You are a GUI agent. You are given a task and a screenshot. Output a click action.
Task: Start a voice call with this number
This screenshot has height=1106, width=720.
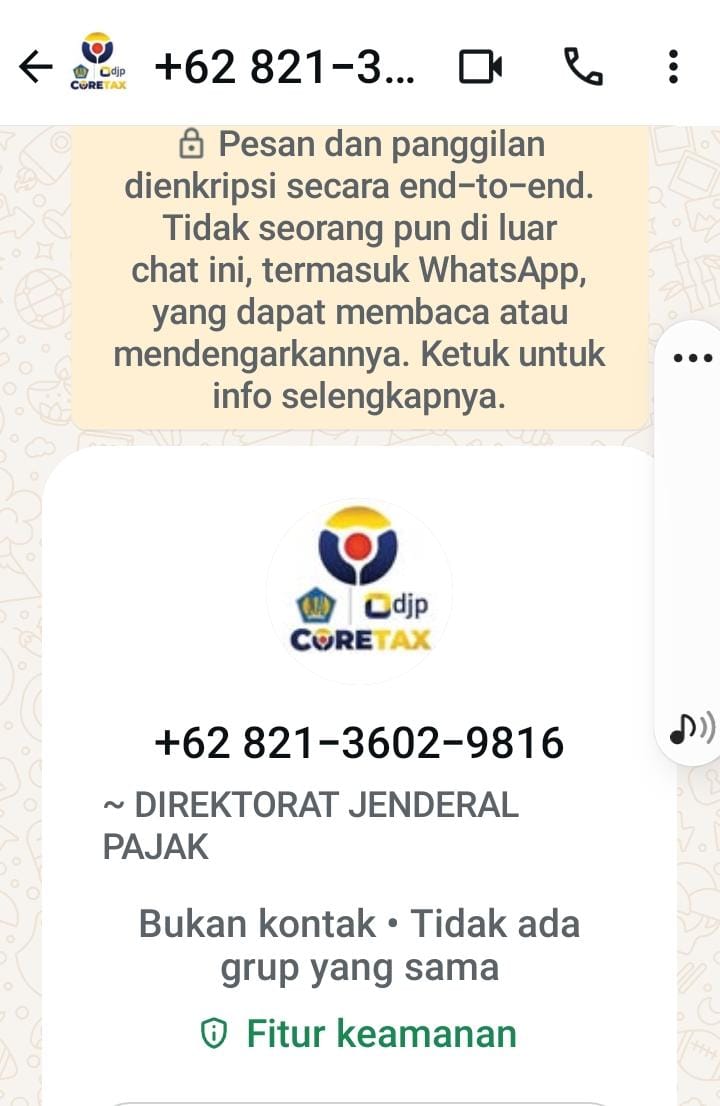click(583, 67)
